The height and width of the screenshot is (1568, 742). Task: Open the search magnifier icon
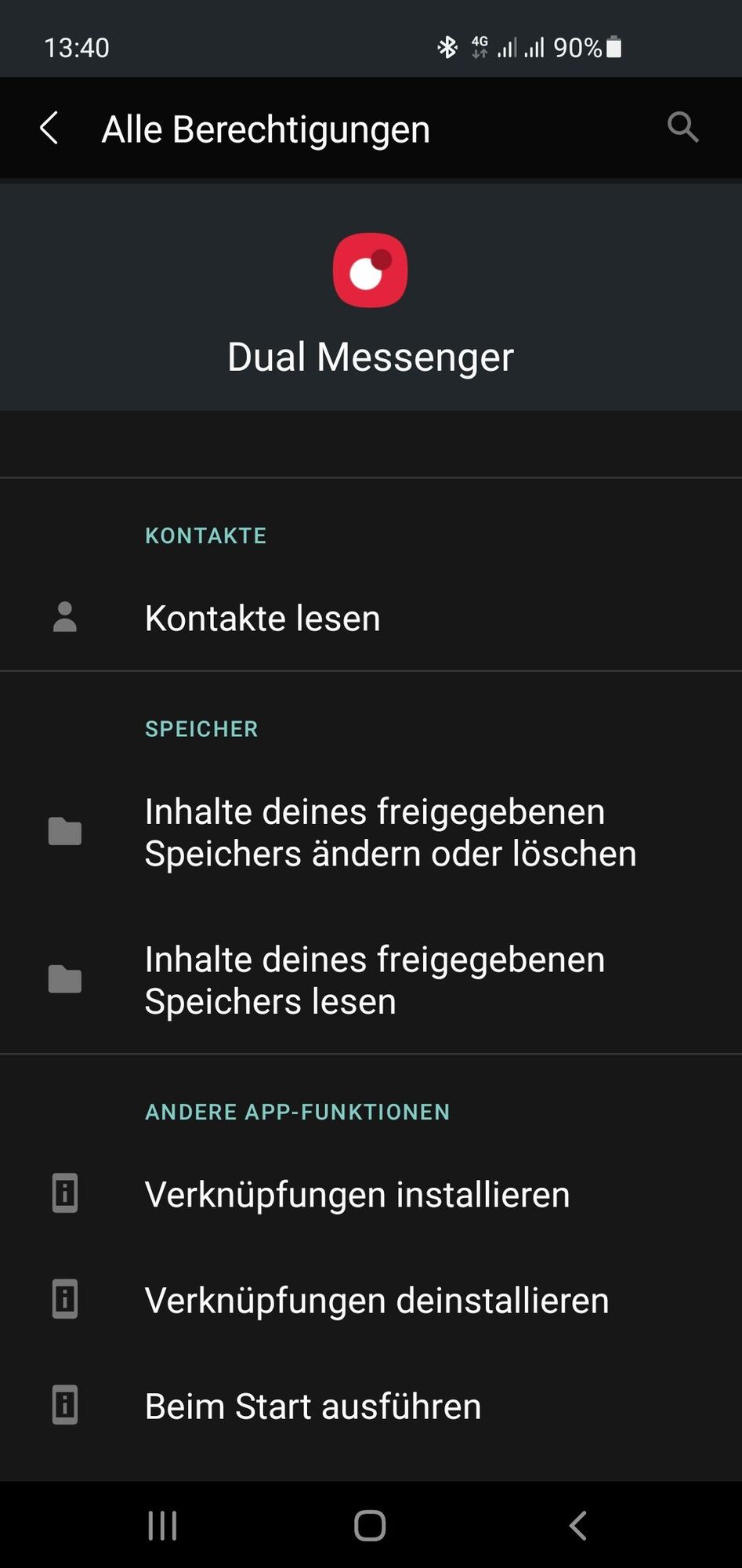pos(682,127)
